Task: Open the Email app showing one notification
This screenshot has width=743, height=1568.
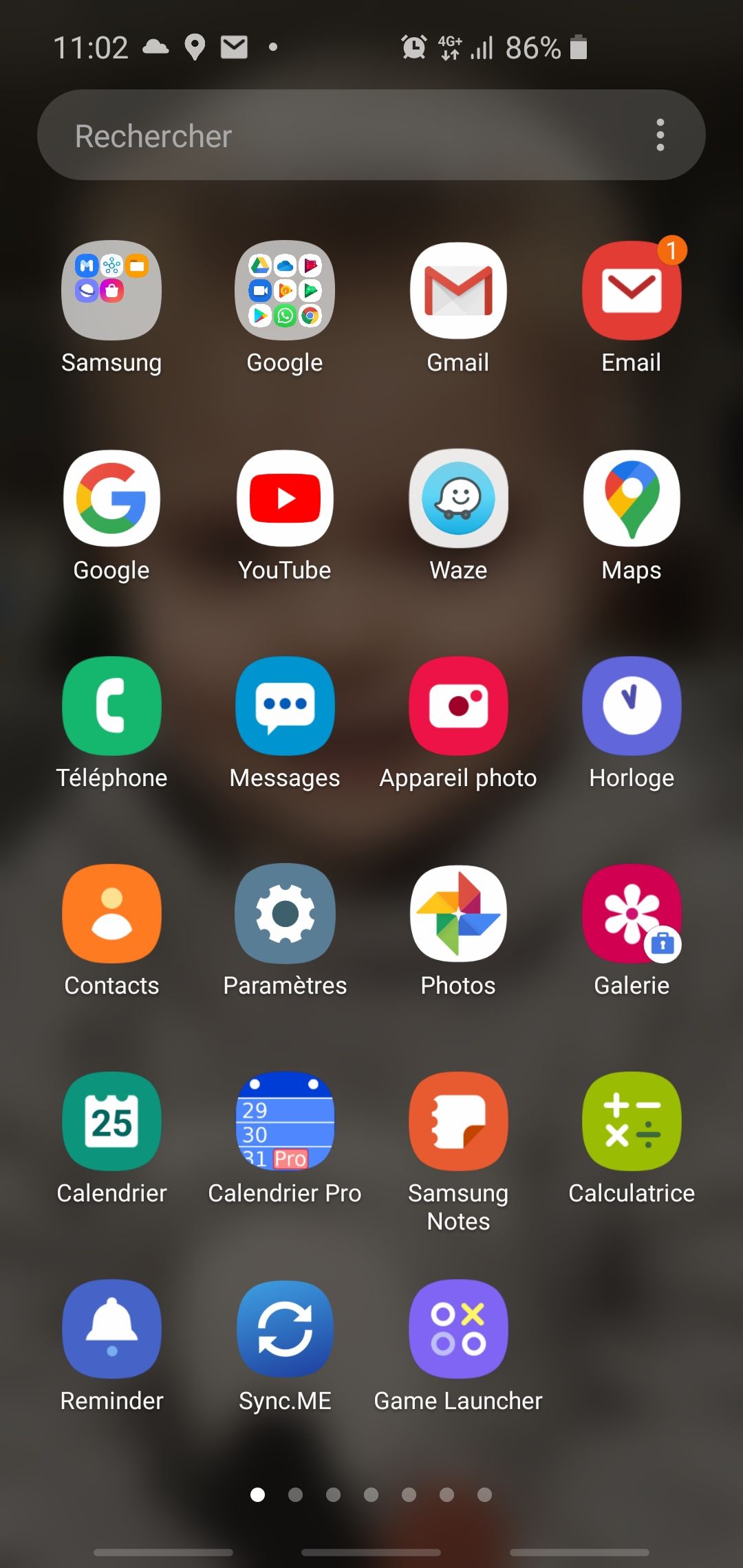Action: point(631,290)
